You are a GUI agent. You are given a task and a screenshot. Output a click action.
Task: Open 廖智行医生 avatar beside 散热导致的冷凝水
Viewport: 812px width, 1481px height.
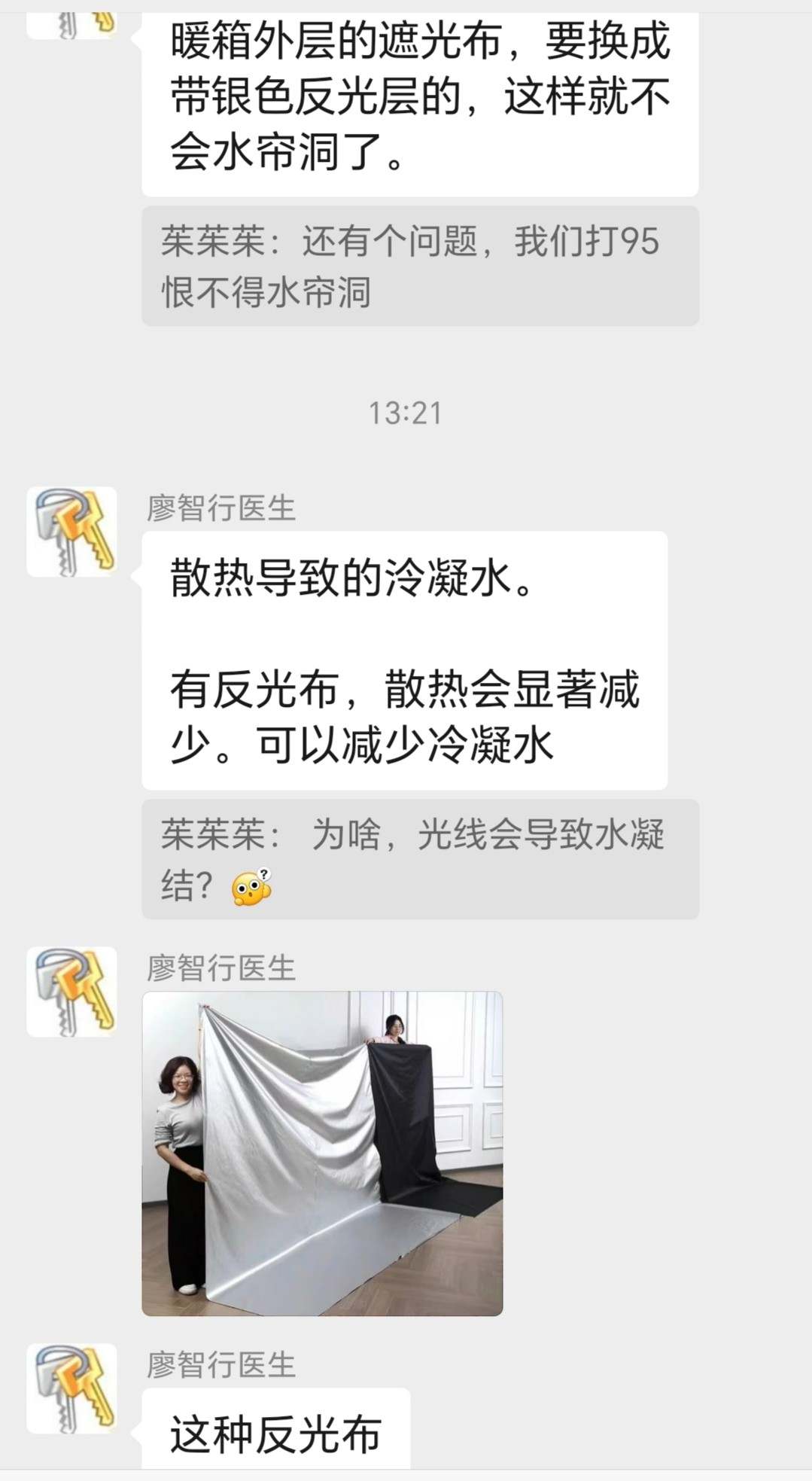pyautogui.click(x=72, y=532)
